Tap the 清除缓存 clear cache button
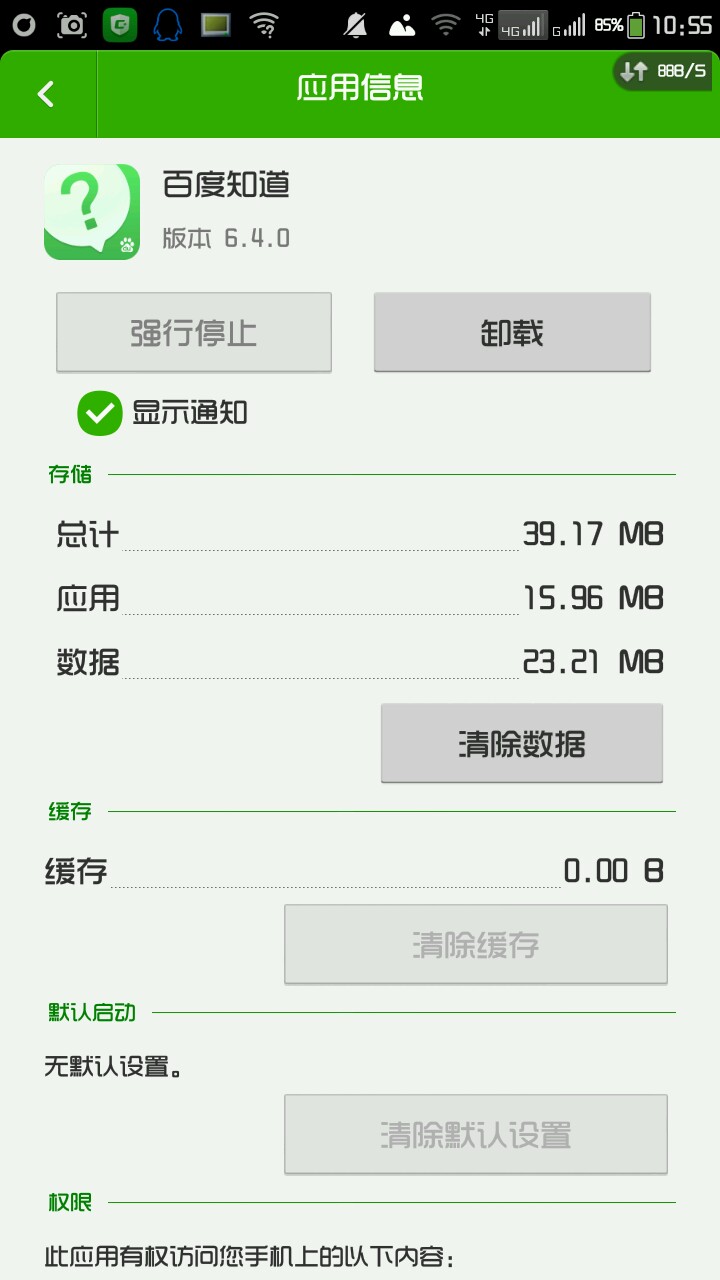Screen dimensions: 720x1280 (x=475, y=944)
